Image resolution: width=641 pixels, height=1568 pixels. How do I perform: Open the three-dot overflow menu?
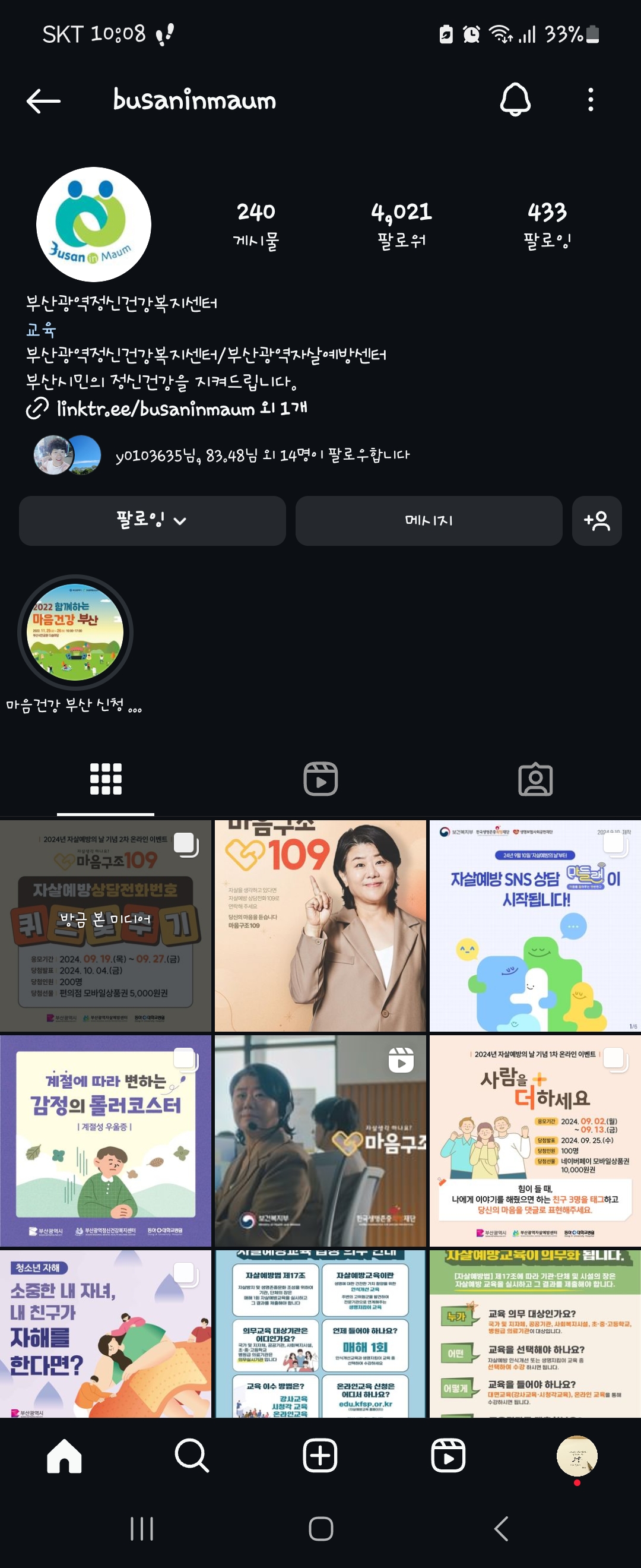pyautogui.click(x=590, y=100)
